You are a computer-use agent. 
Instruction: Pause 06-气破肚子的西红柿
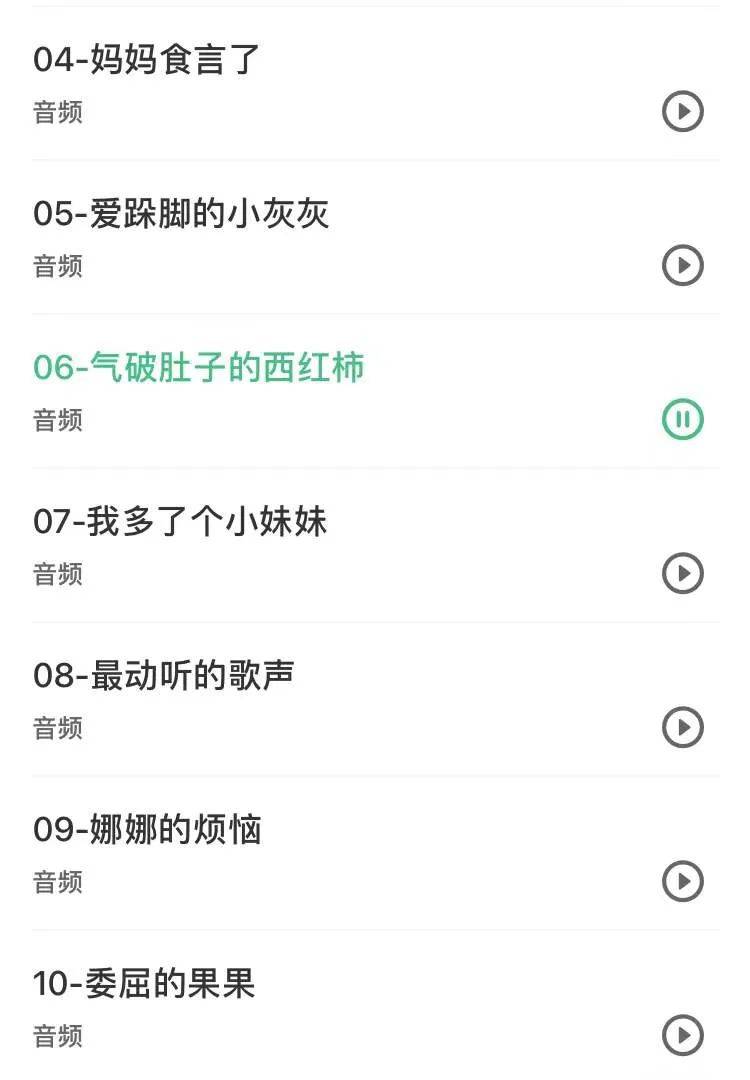click(683, 420)
